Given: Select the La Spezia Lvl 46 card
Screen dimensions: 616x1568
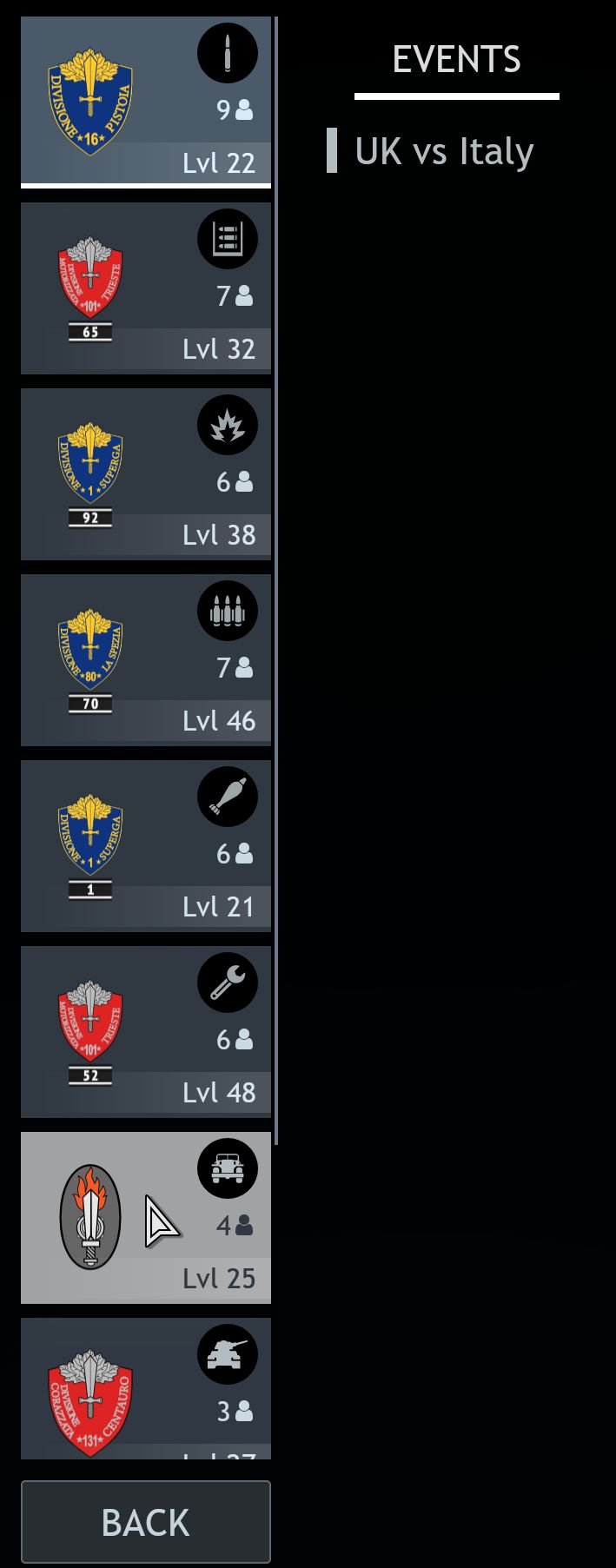Looking at the screenshot, I should [145, 659].
